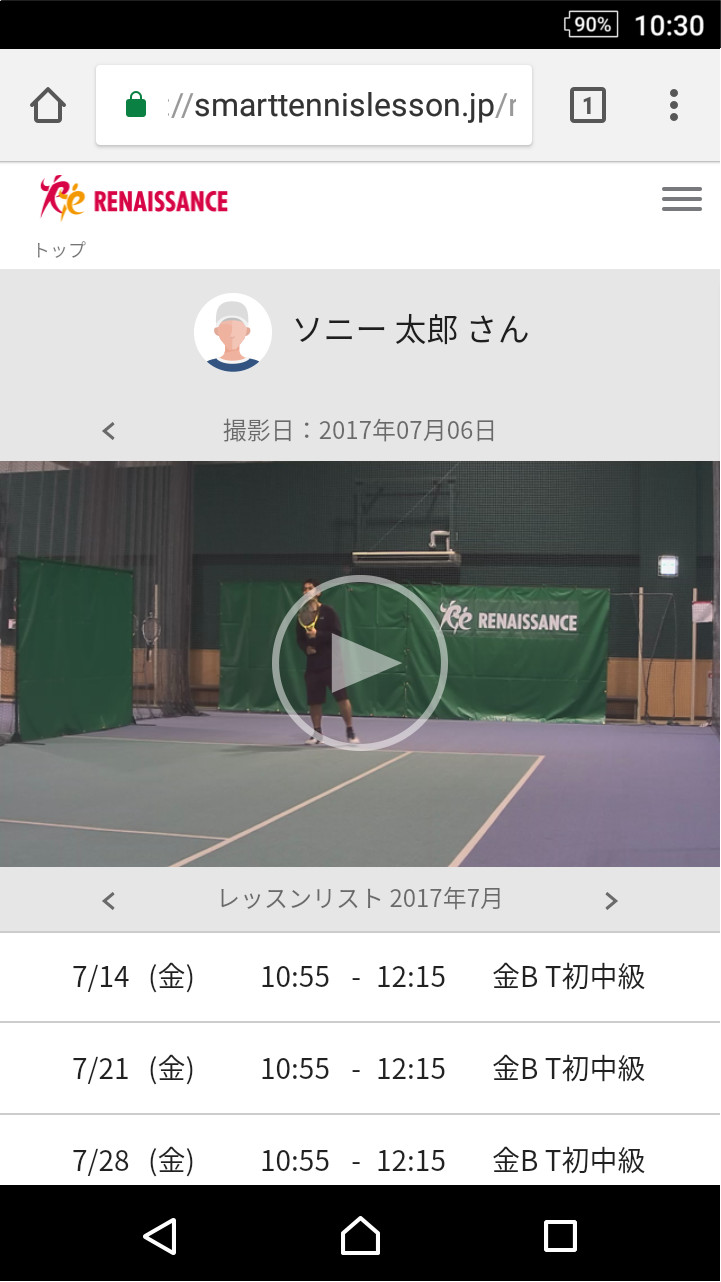Go to the browser home page
The height and width of the screenshot is (1282, 721).
pyautogui.click(x=48, y=105)
